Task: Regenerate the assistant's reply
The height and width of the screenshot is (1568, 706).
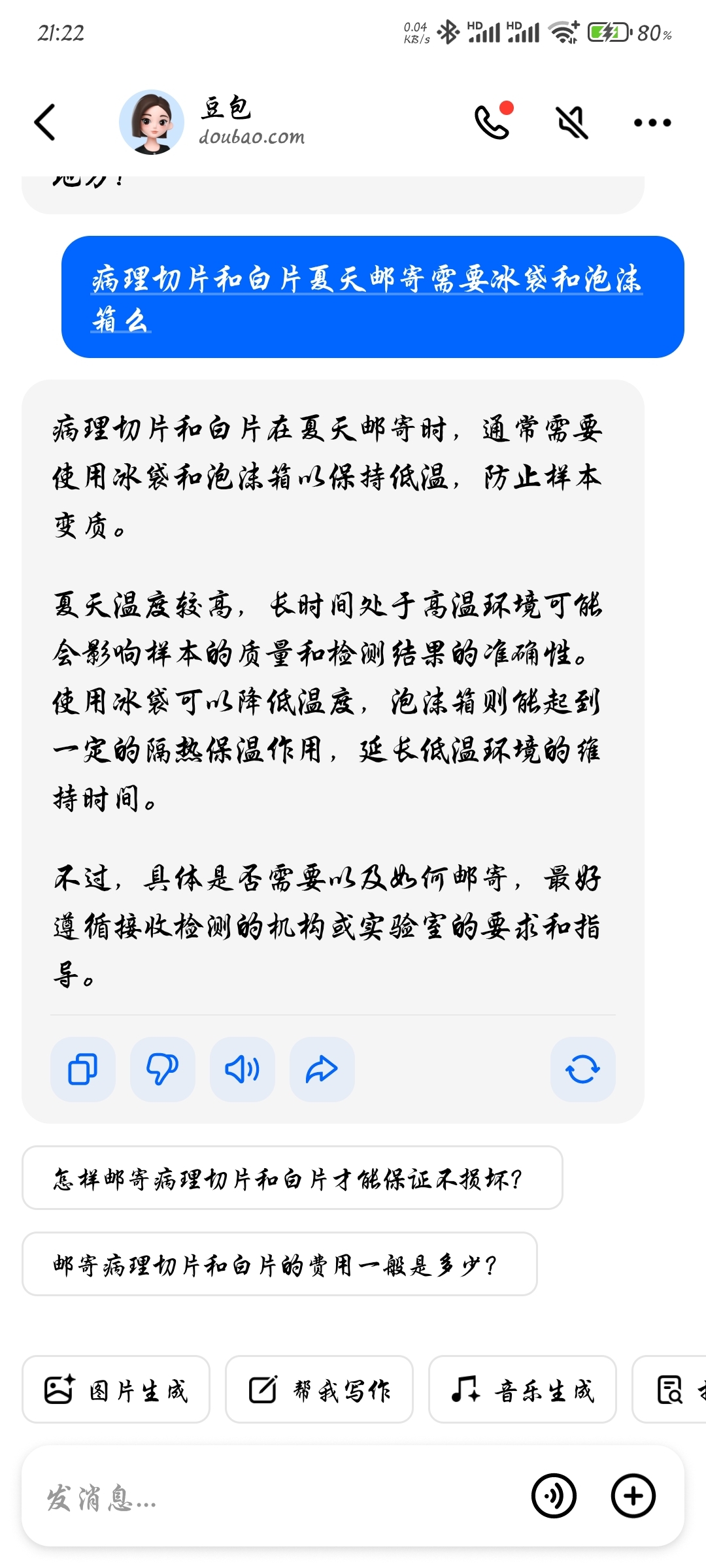Action: pos(583,1070)
